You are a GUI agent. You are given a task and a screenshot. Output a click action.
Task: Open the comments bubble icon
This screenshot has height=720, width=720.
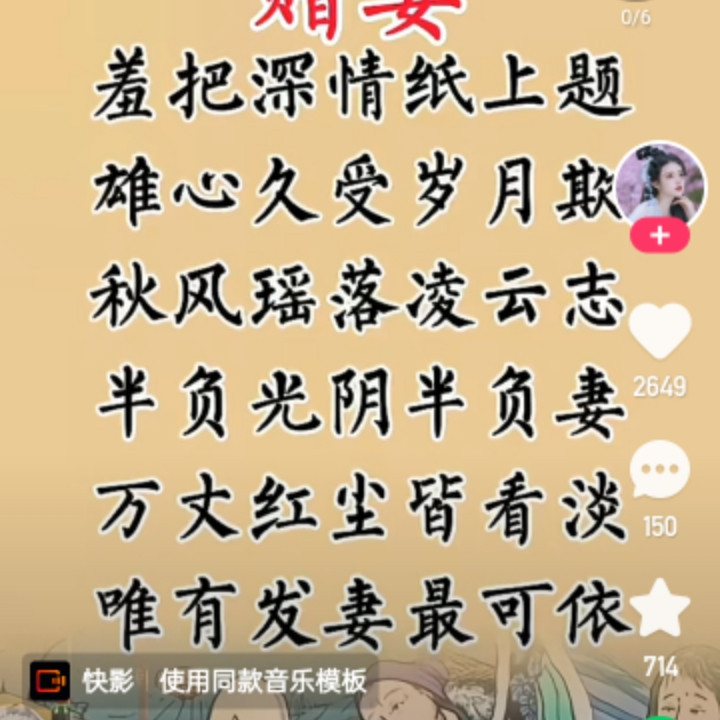tap(661, 471)
